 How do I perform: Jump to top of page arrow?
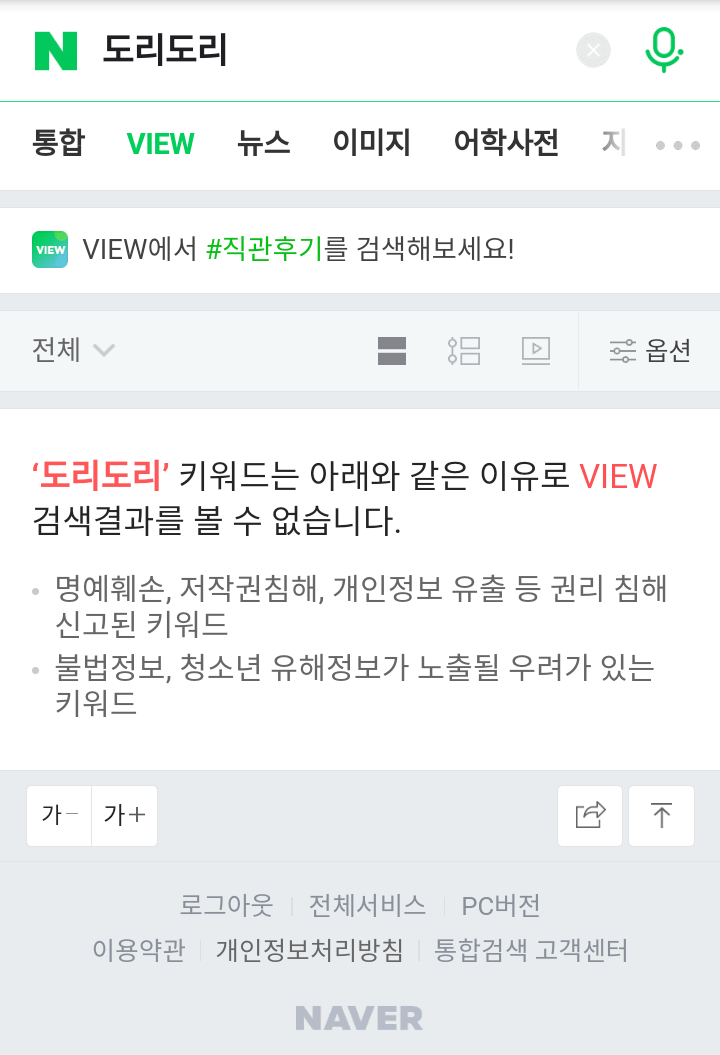click(x=661, y=815)
